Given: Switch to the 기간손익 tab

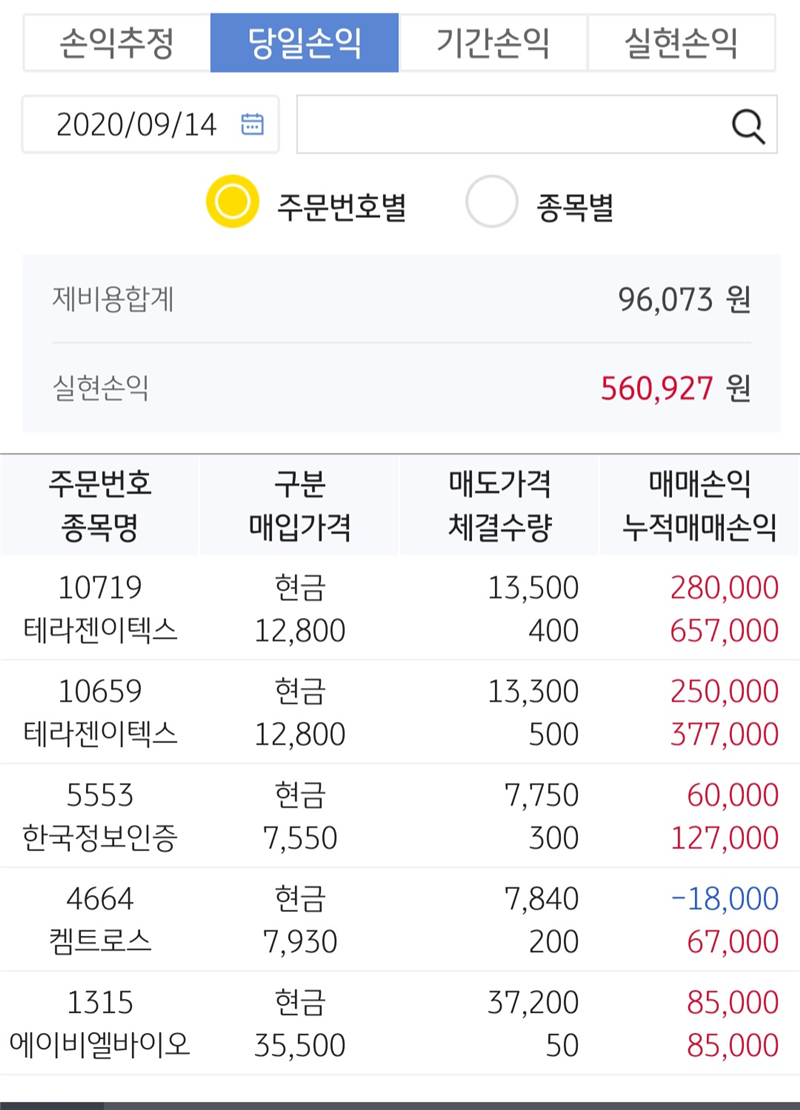Looking at the screenshot, I should point(492,42).
